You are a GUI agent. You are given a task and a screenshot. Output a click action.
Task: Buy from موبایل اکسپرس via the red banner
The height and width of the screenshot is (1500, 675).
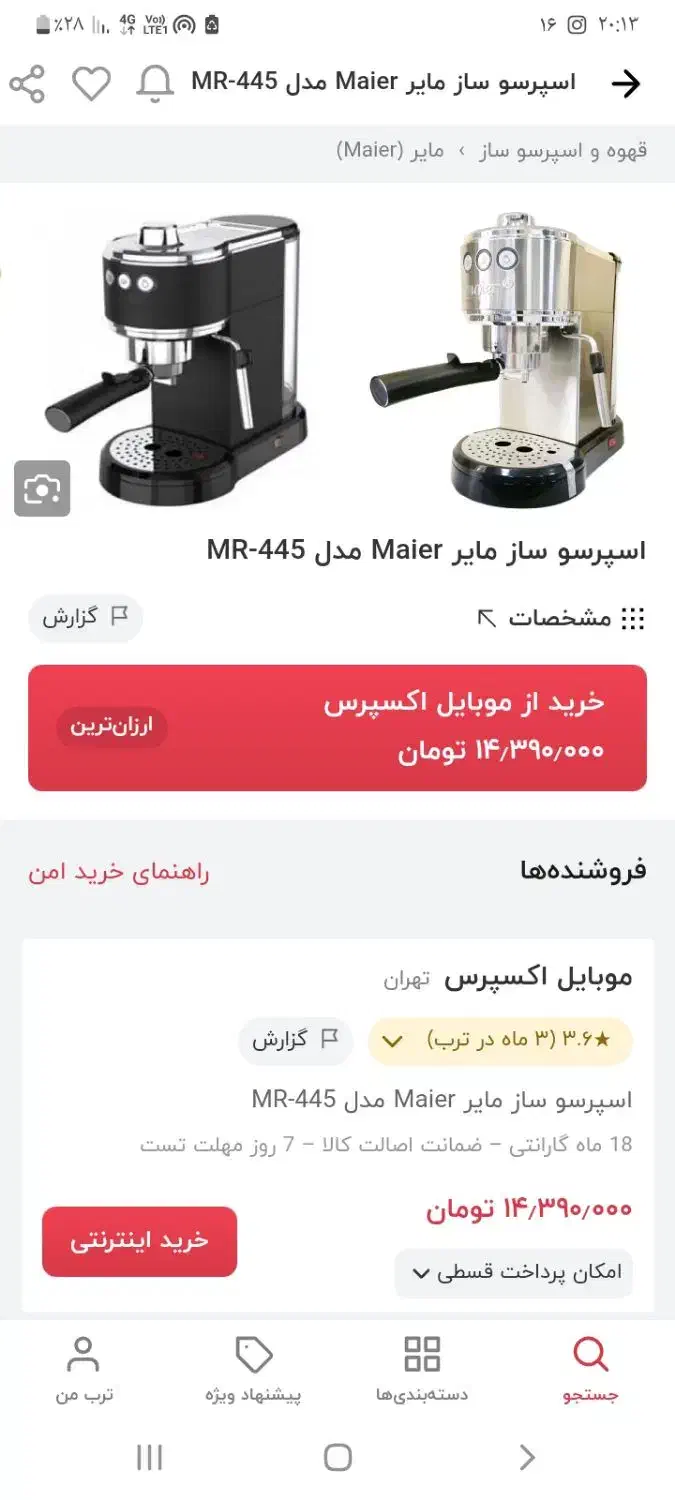337,727
